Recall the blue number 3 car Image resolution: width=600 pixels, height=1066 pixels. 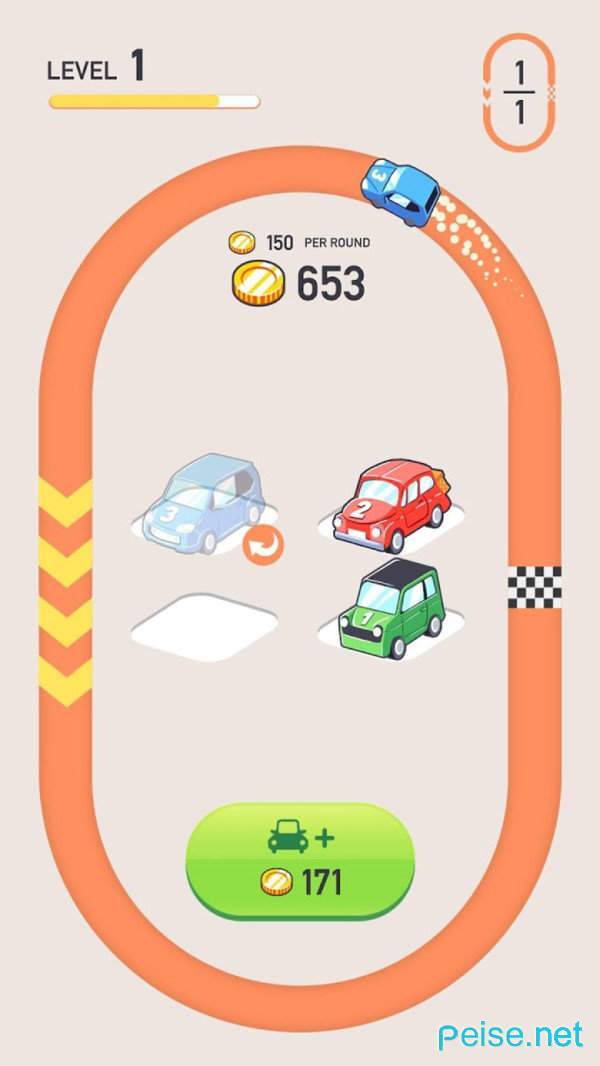[x=263, y=545]
